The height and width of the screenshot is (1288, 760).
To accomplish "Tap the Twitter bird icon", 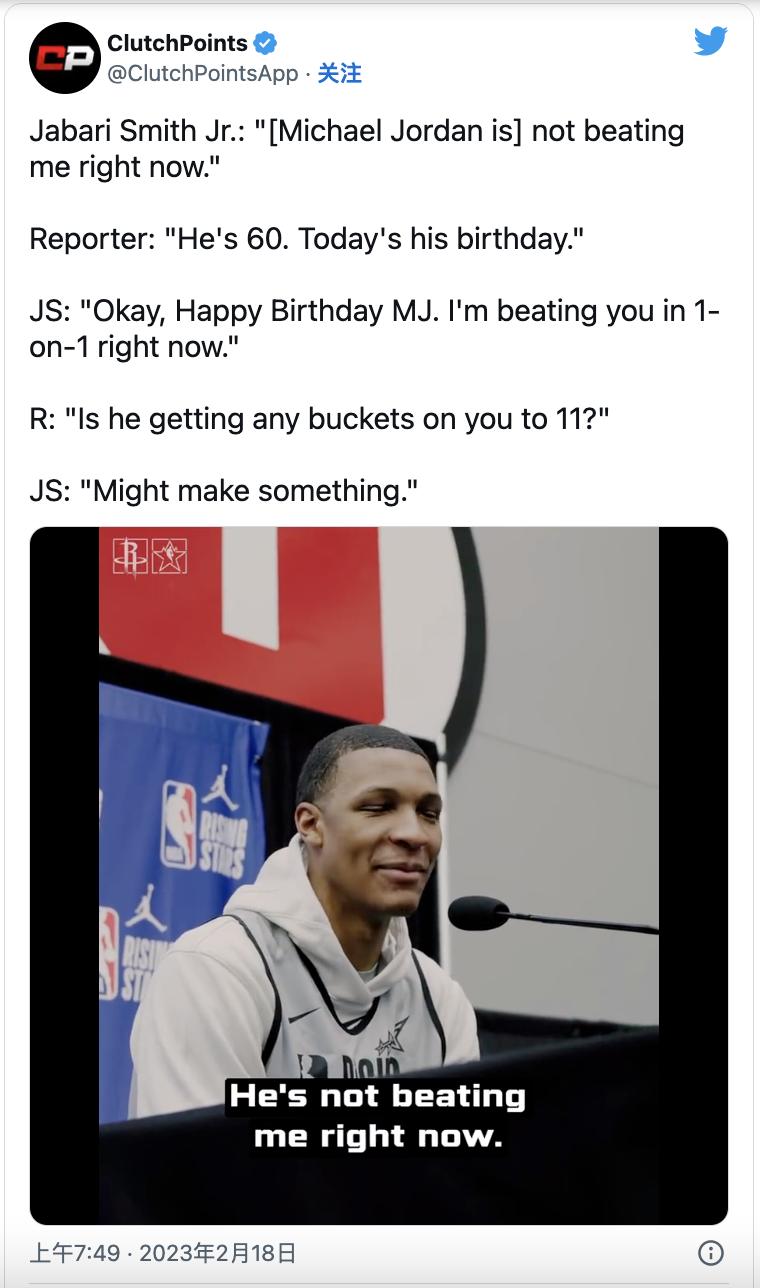I will click(710, 41).
